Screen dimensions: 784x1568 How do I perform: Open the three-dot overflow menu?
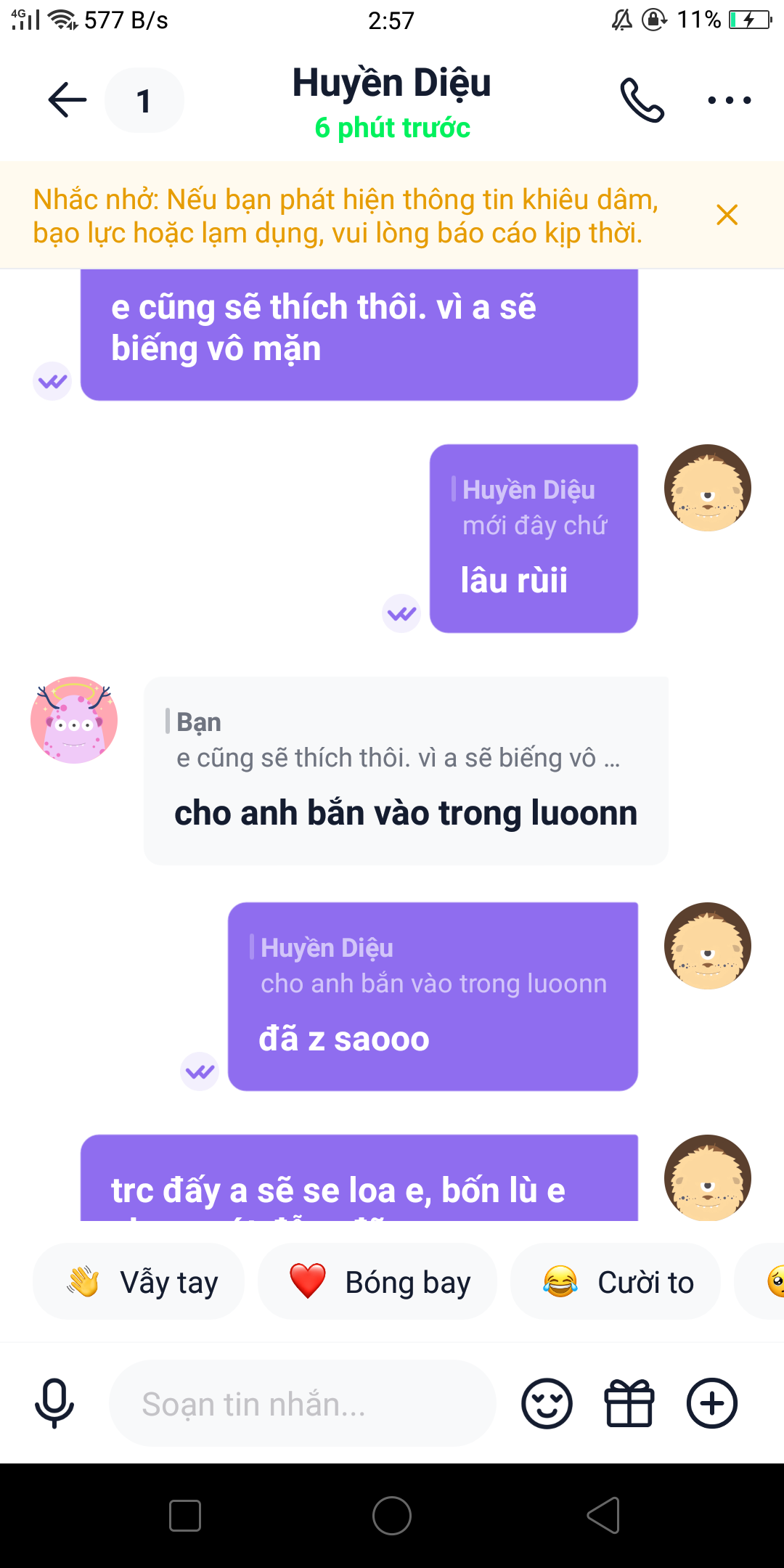[729, 100]
